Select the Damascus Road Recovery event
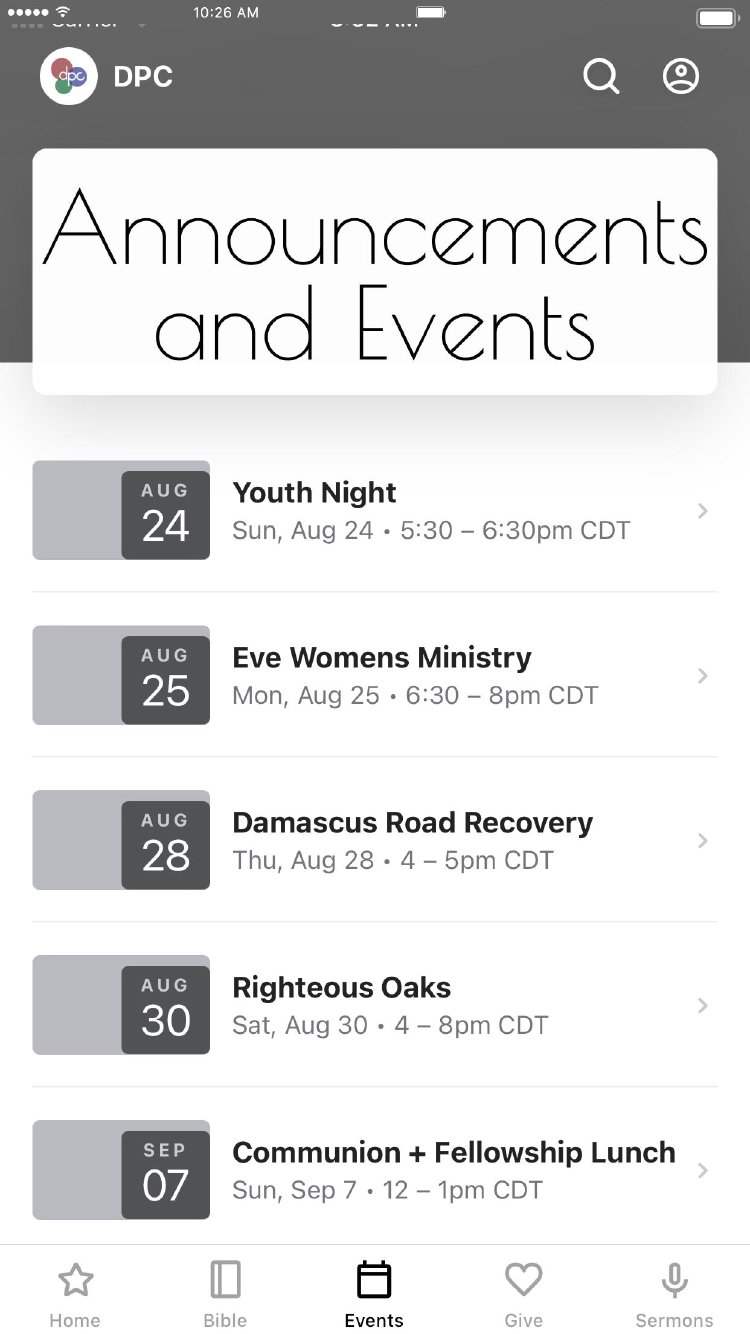Viewport: 750px width, 1334px height. click(374, 840)
